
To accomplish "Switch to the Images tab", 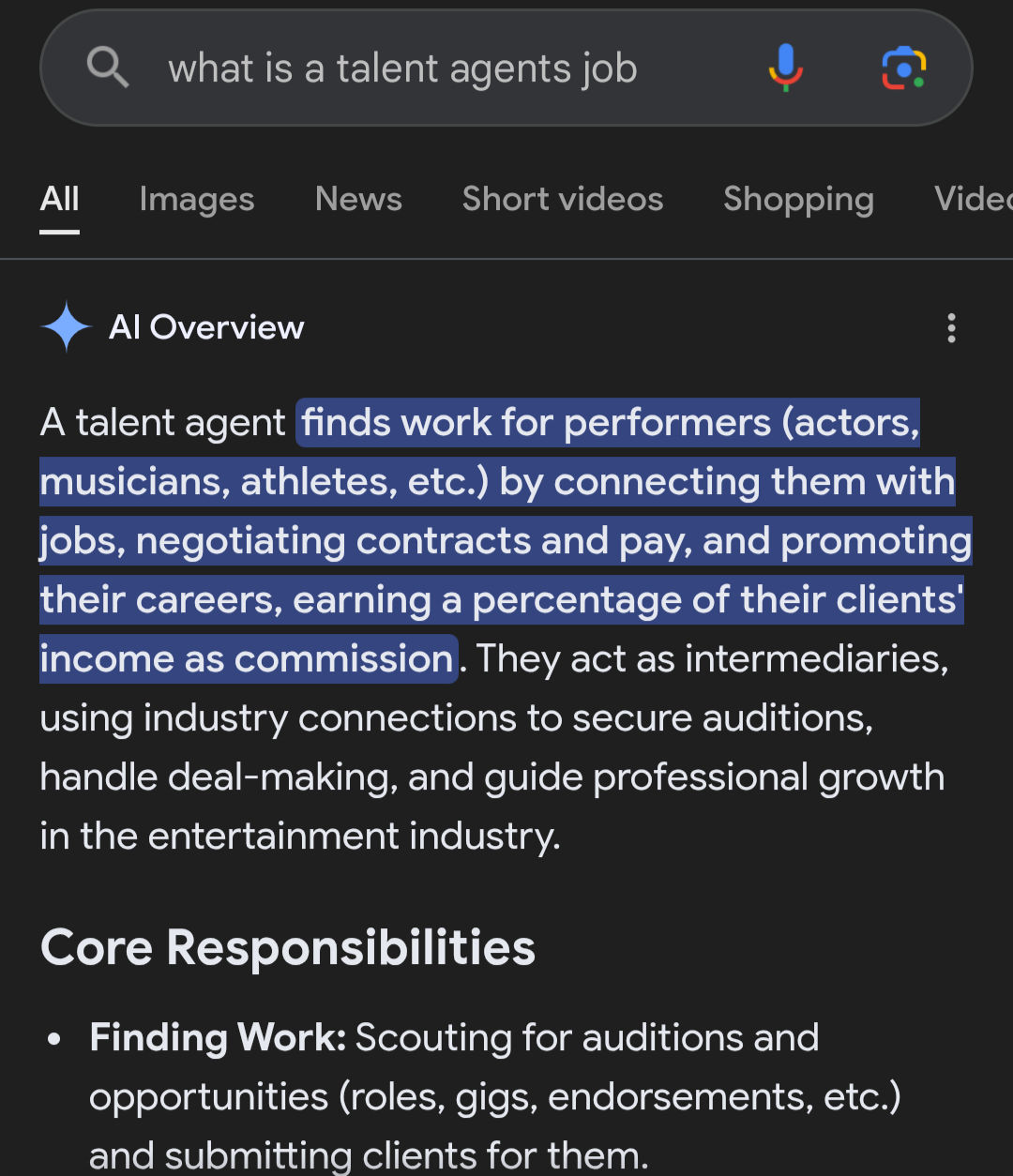I will 197,199.
